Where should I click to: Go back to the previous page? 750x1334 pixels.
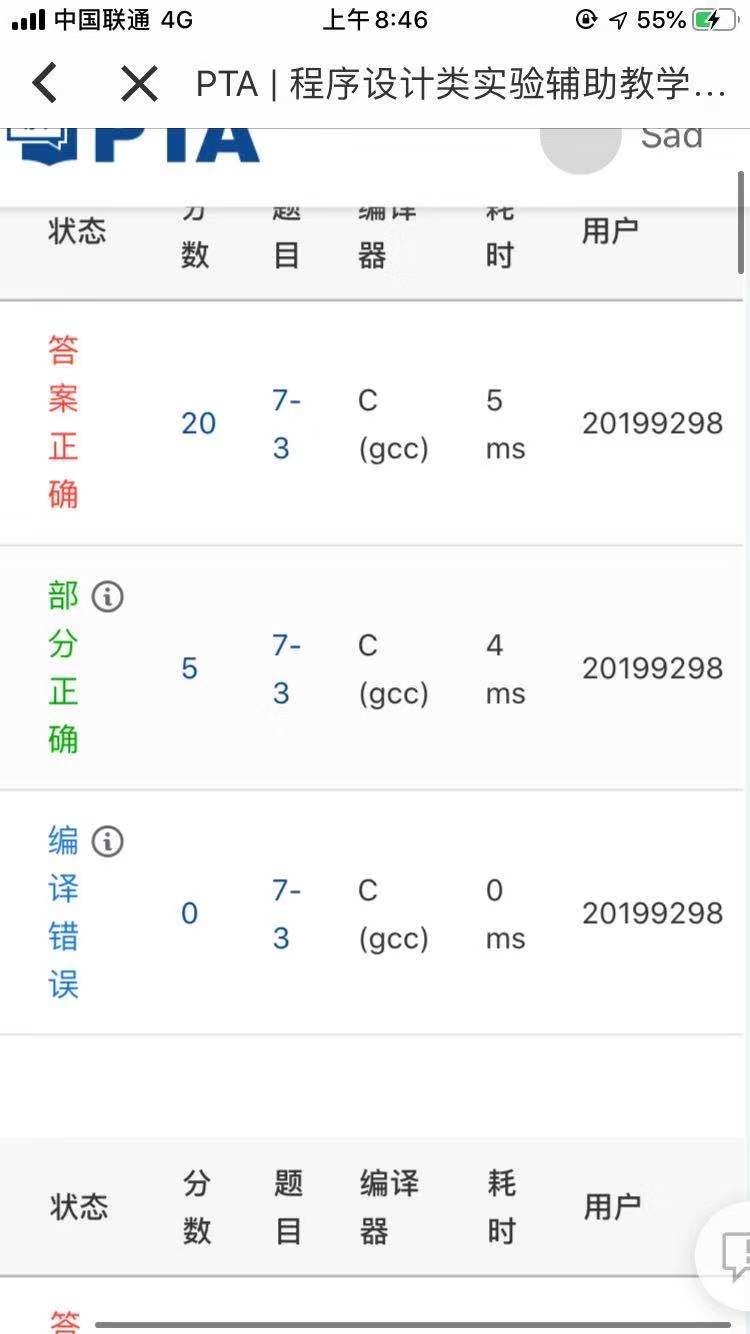pos(45,84)
